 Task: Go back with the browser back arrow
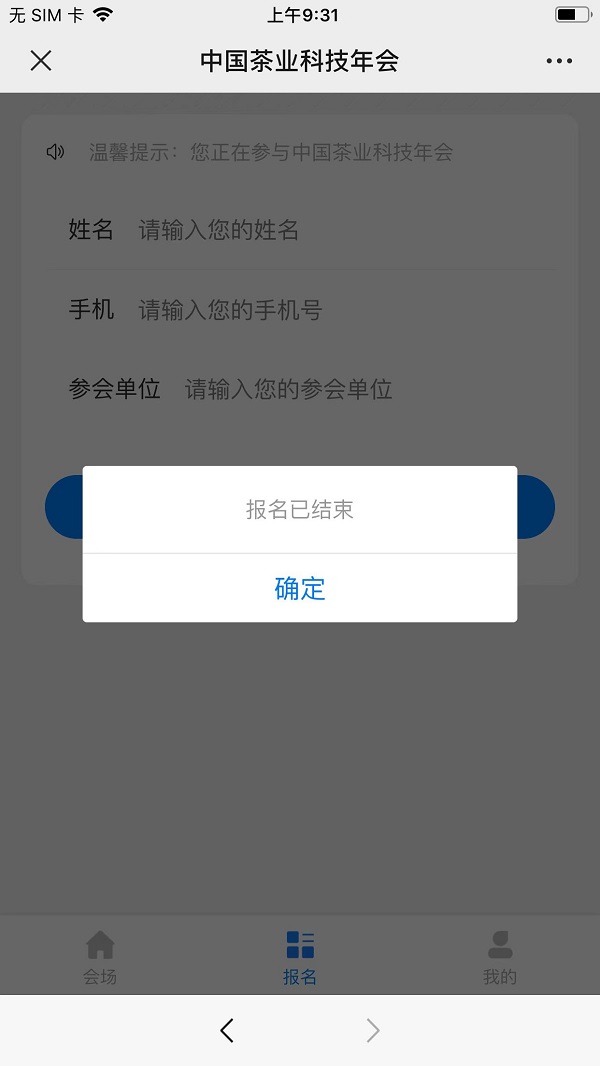tap(227, 1030)
